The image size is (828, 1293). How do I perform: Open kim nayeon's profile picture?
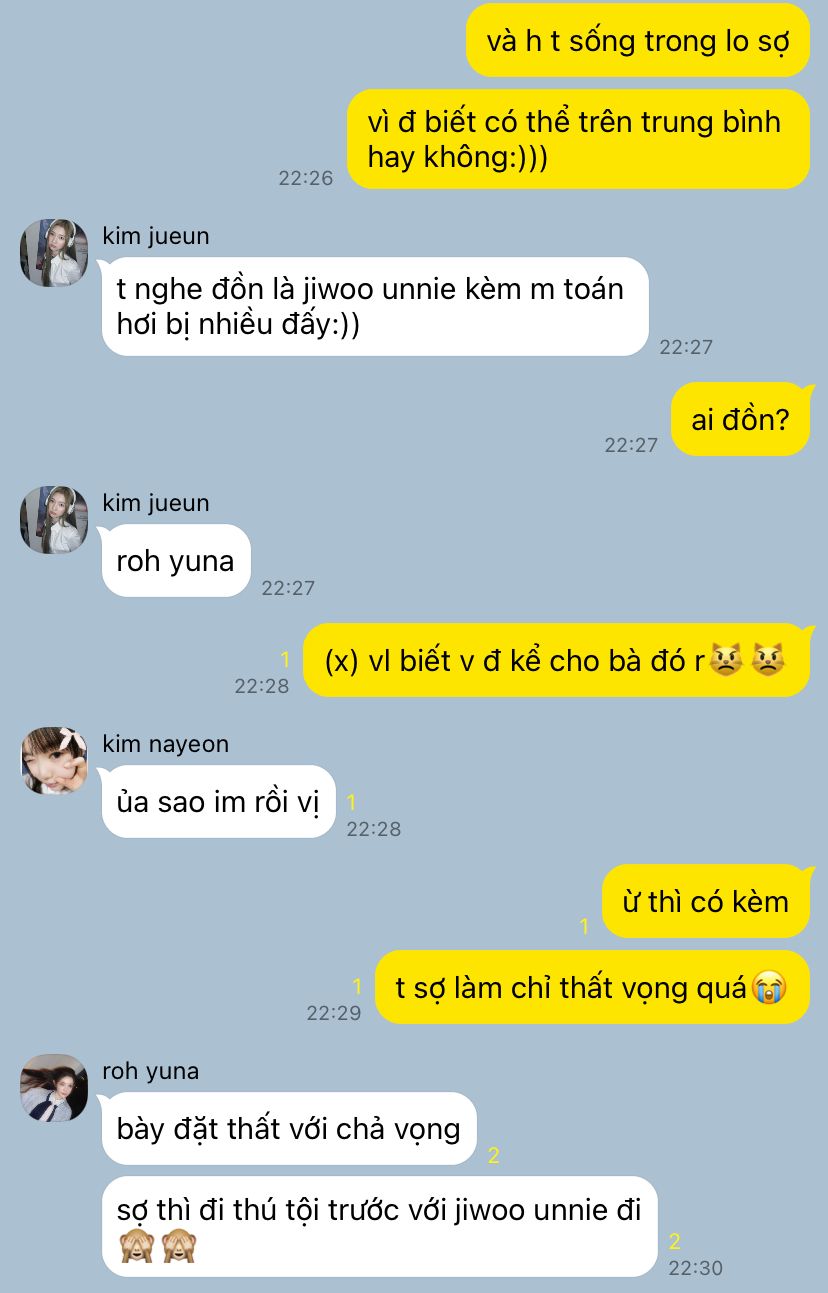point(54,761)
